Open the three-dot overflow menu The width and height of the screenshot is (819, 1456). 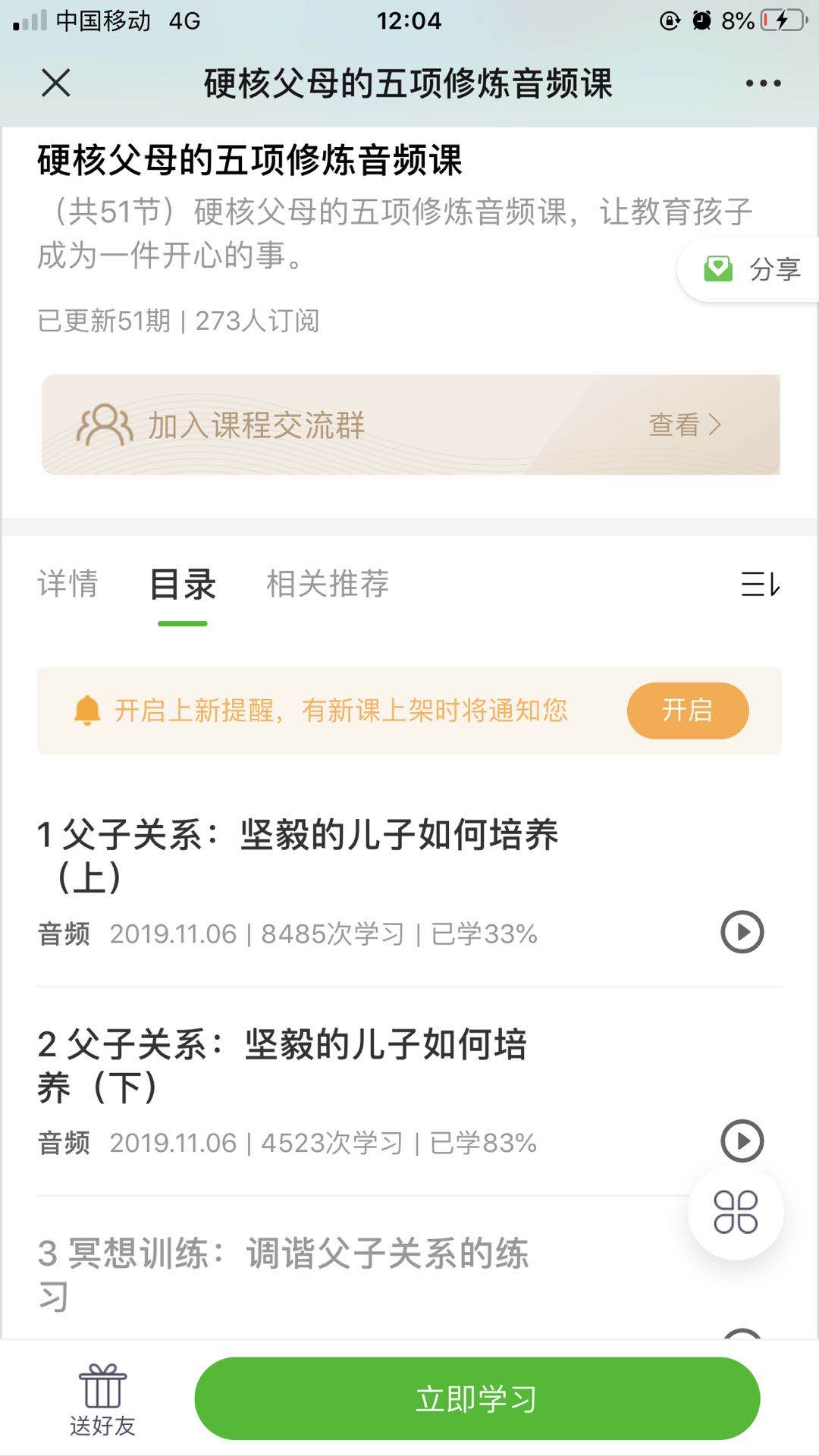click(x=763, y=83)
